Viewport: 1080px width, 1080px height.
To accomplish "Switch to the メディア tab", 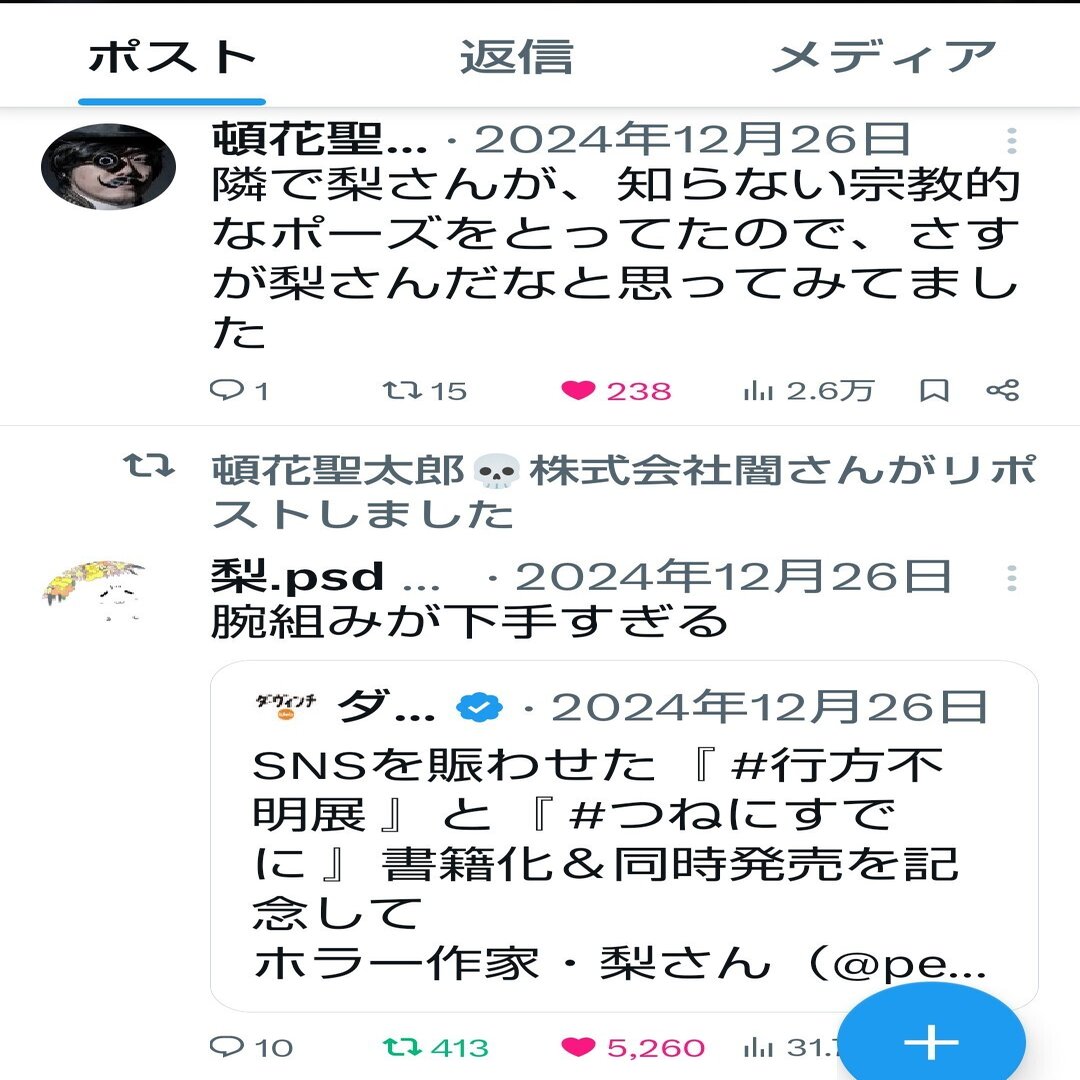I will pyautogui.click(x=883, y=57).
